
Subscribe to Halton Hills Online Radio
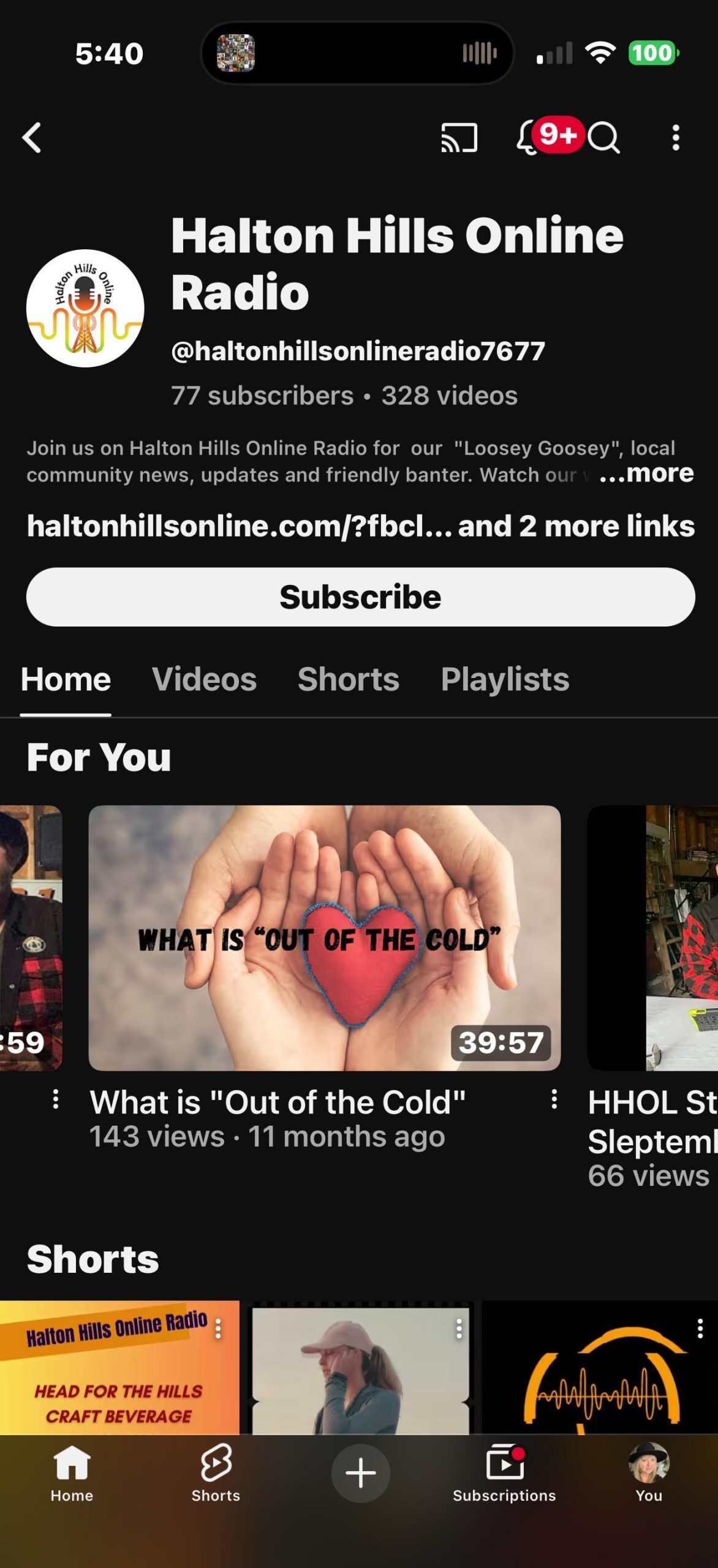[x=360, y=597]
